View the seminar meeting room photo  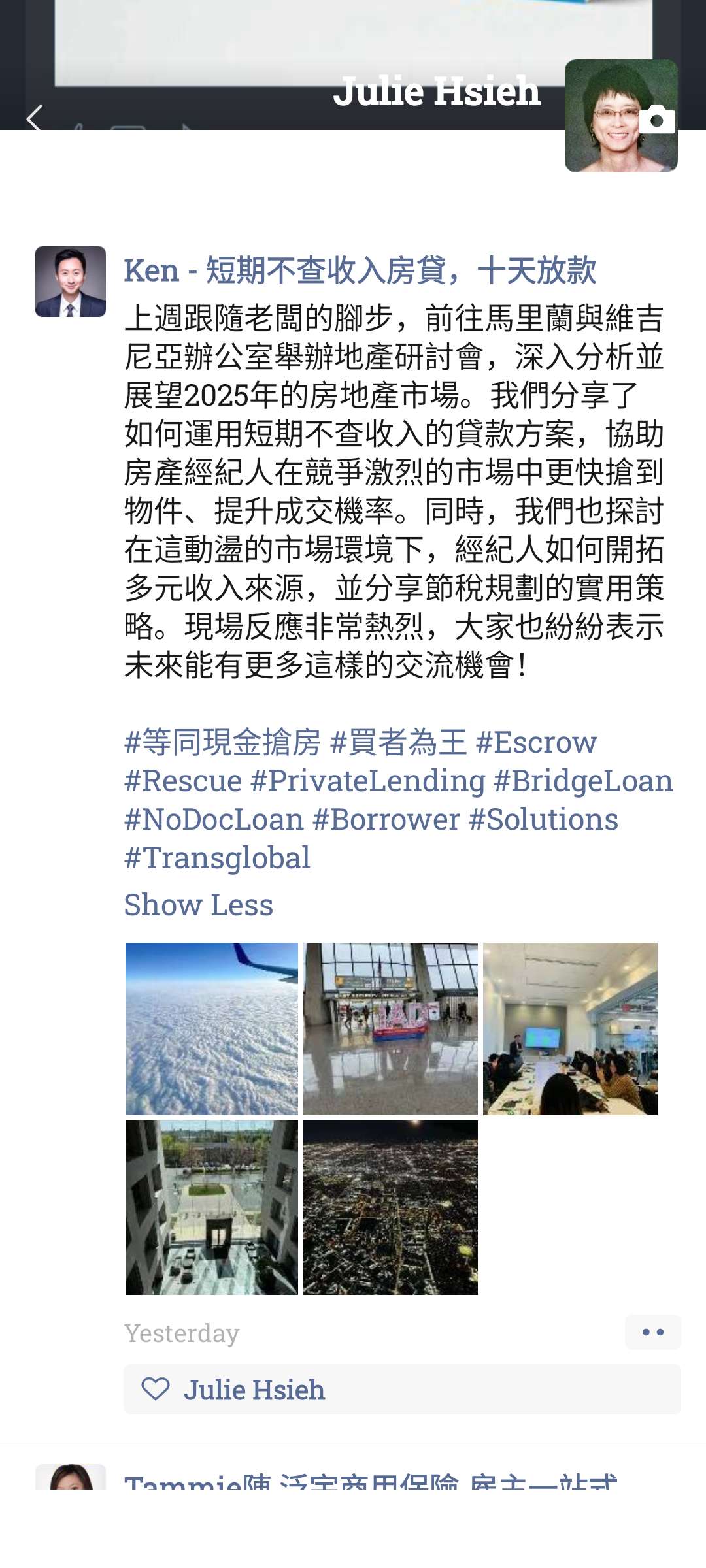[570, 1028]
